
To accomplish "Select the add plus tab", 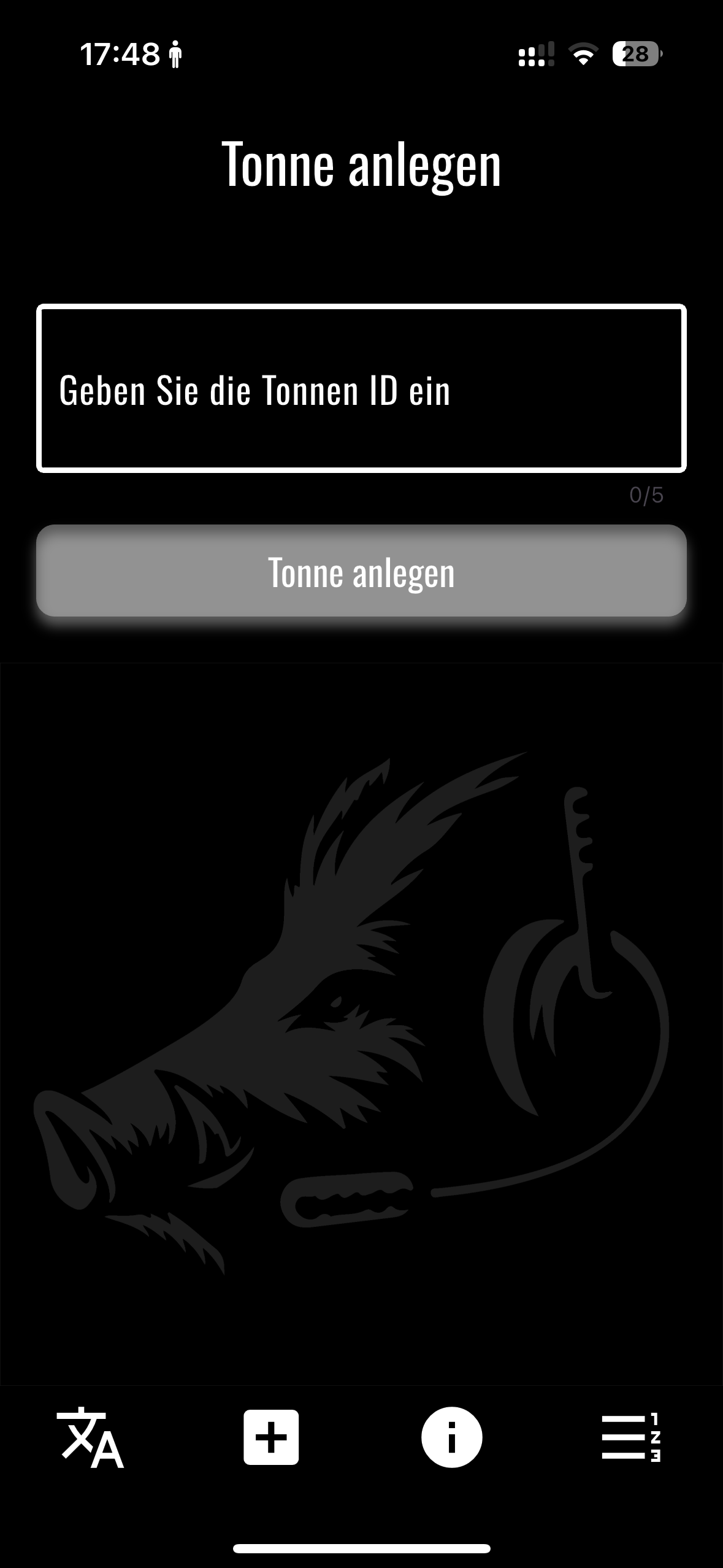I will 271,1437.
